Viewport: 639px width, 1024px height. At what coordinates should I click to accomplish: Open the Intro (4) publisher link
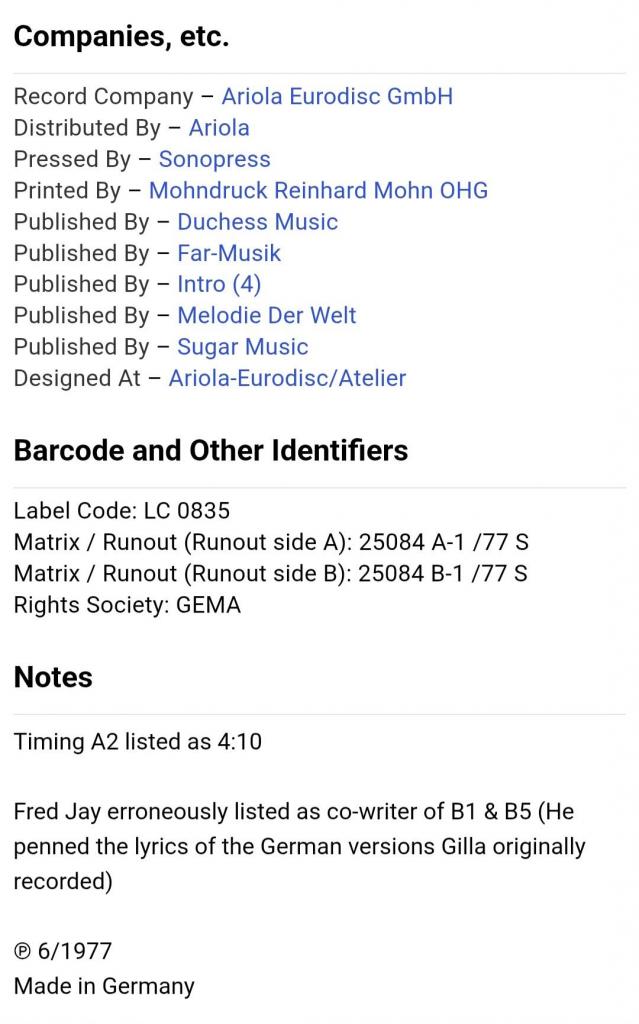click(219, 284)
